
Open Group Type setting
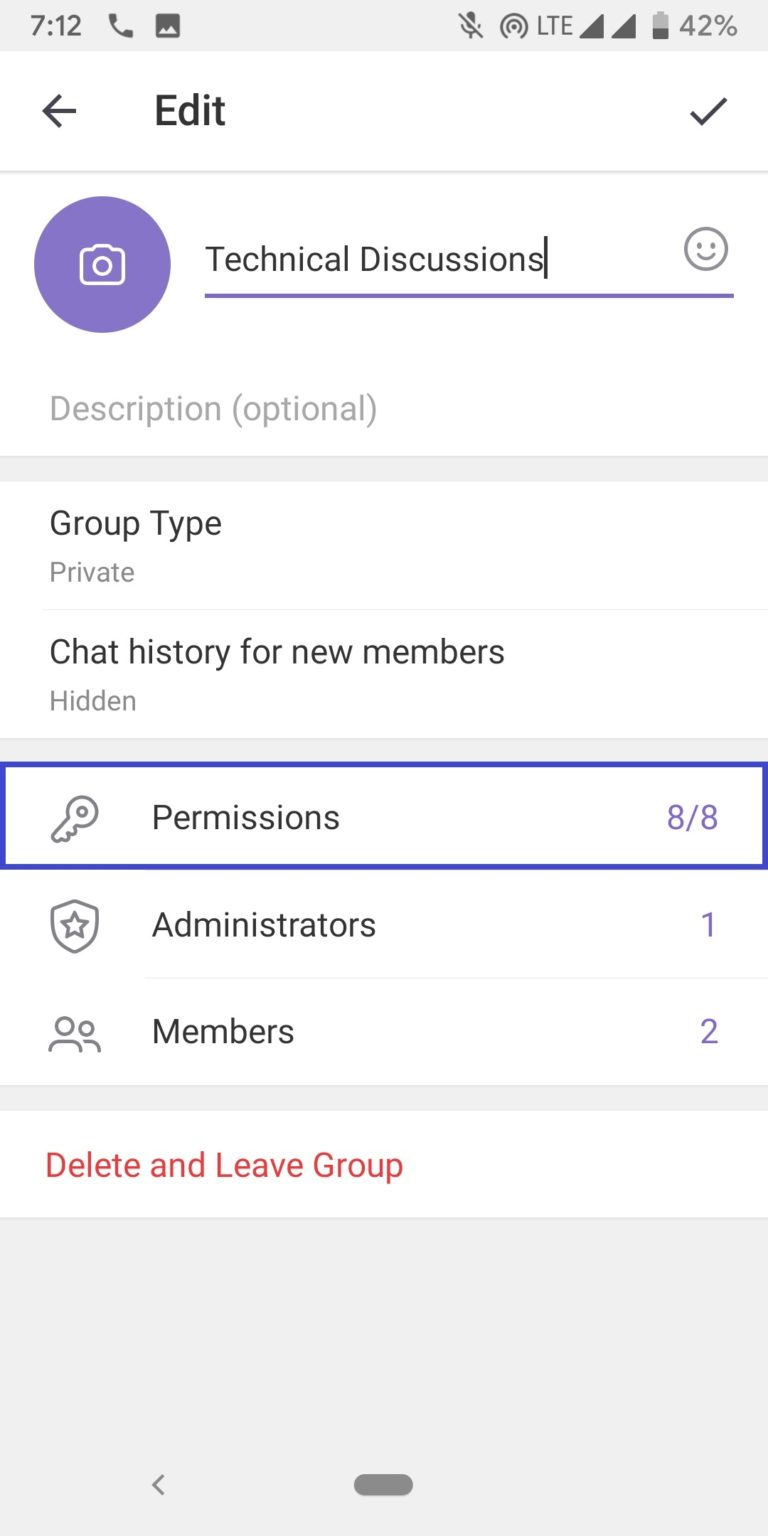coord(384,545)
